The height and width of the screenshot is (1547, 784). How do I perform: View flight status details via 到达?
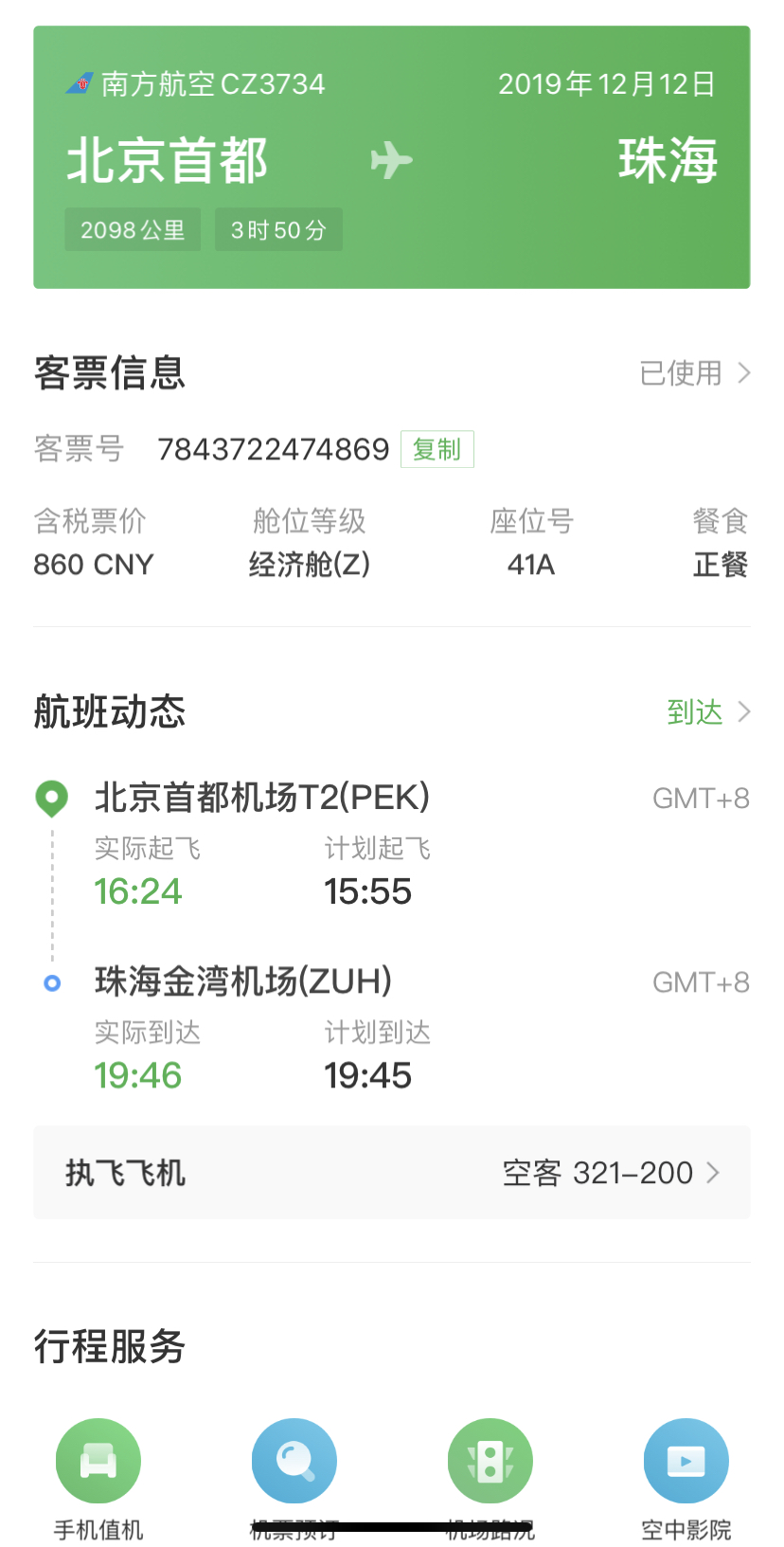point(707,712)
